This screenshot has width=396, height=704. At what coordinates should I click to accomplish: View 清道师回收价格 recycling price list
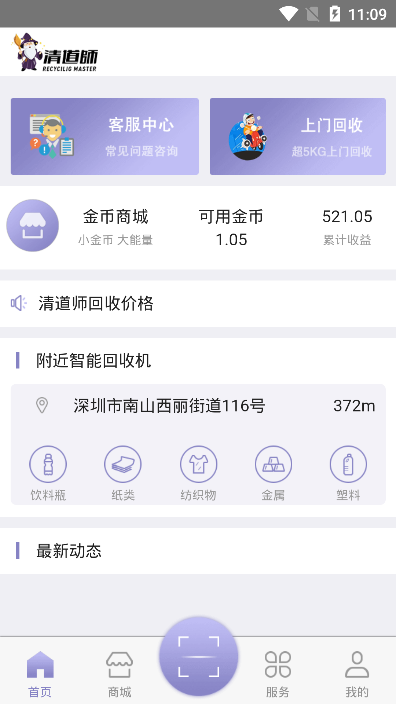(198, 304)
